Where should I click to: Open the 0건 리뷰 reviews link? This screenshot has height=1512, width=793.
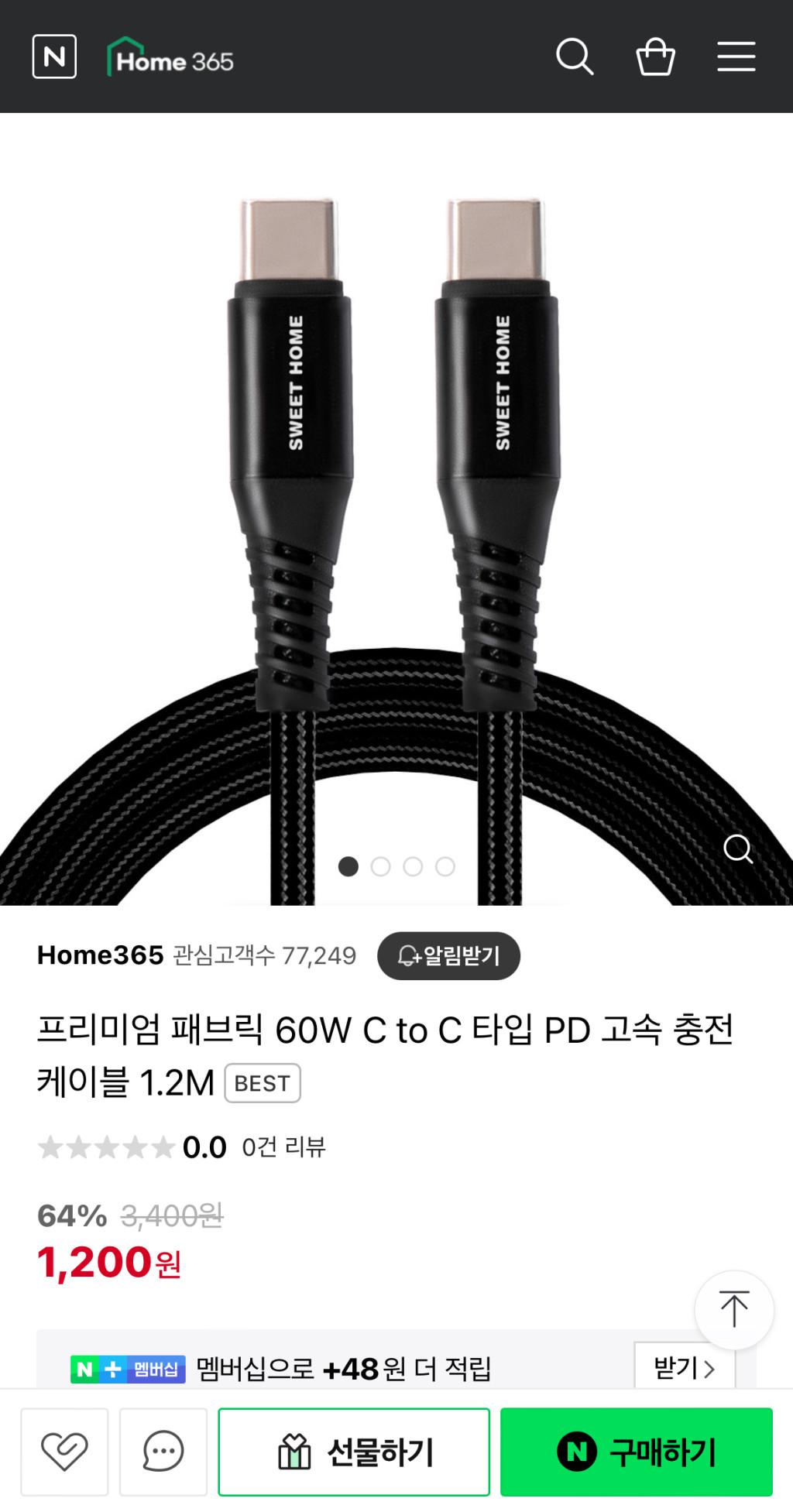pos(283,1147)
